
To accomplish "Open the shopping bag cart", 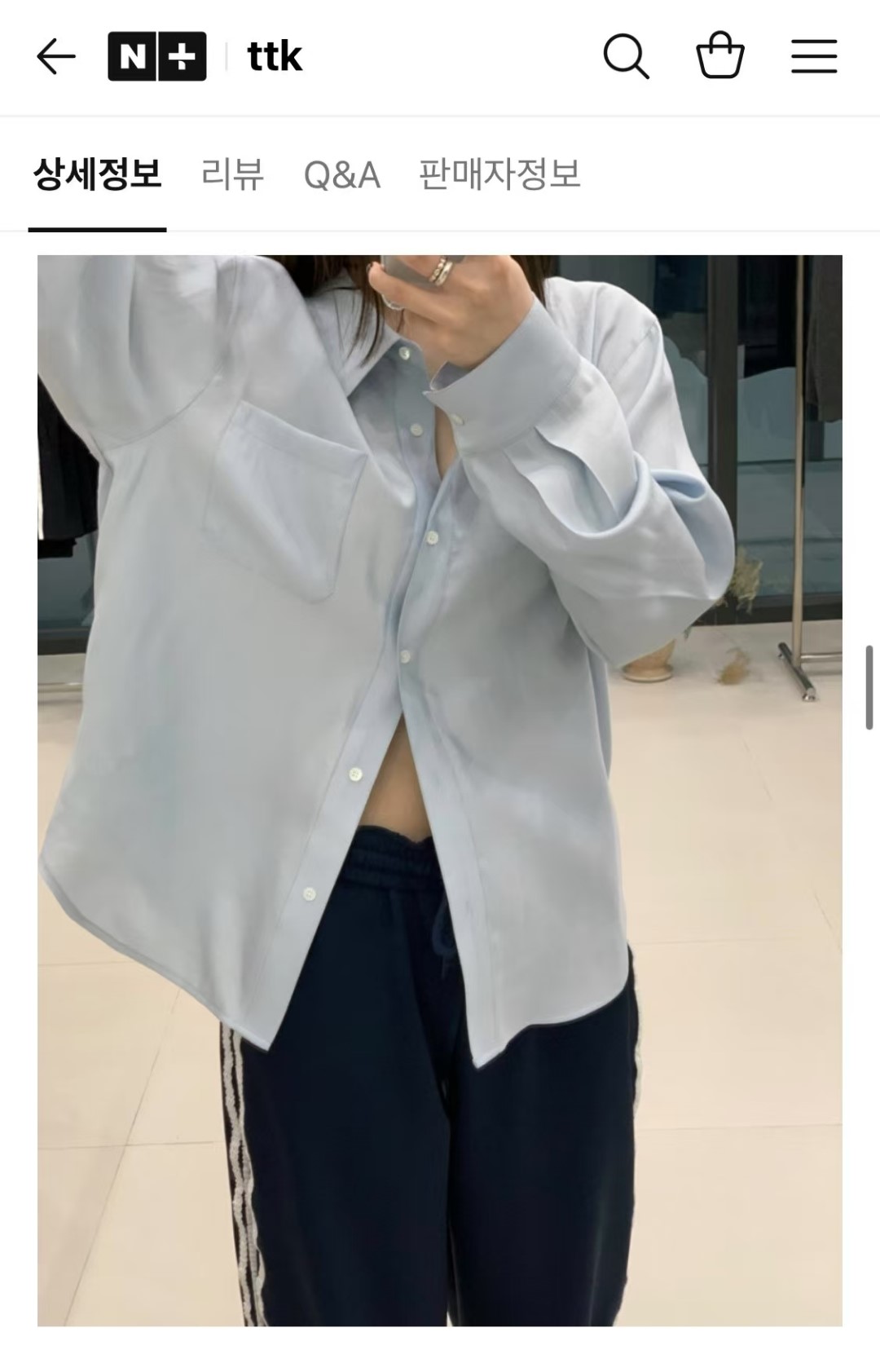I will [x=720, y=57].
